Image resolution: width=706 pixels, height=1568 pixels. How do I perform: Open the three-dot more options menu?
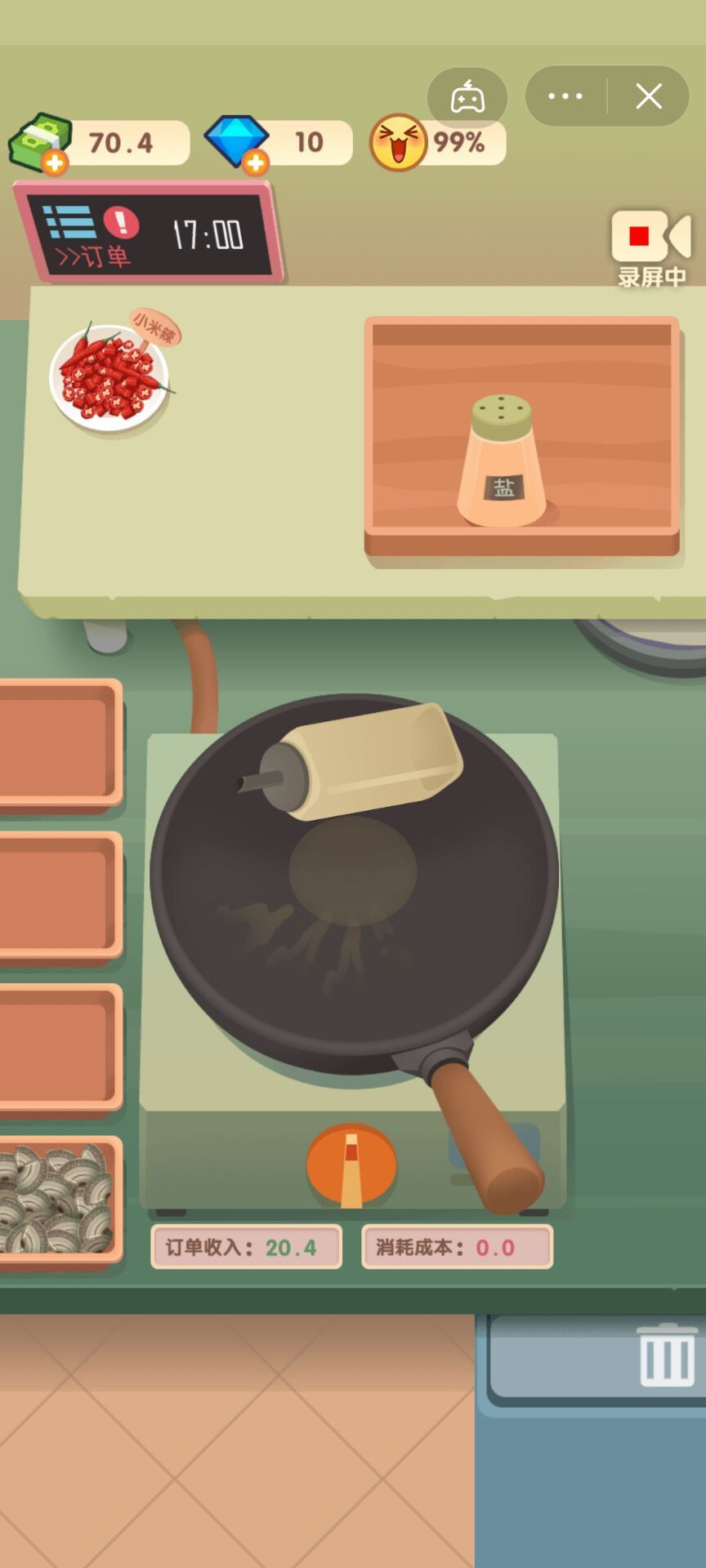pyautogui.click(x=565, y=96)
